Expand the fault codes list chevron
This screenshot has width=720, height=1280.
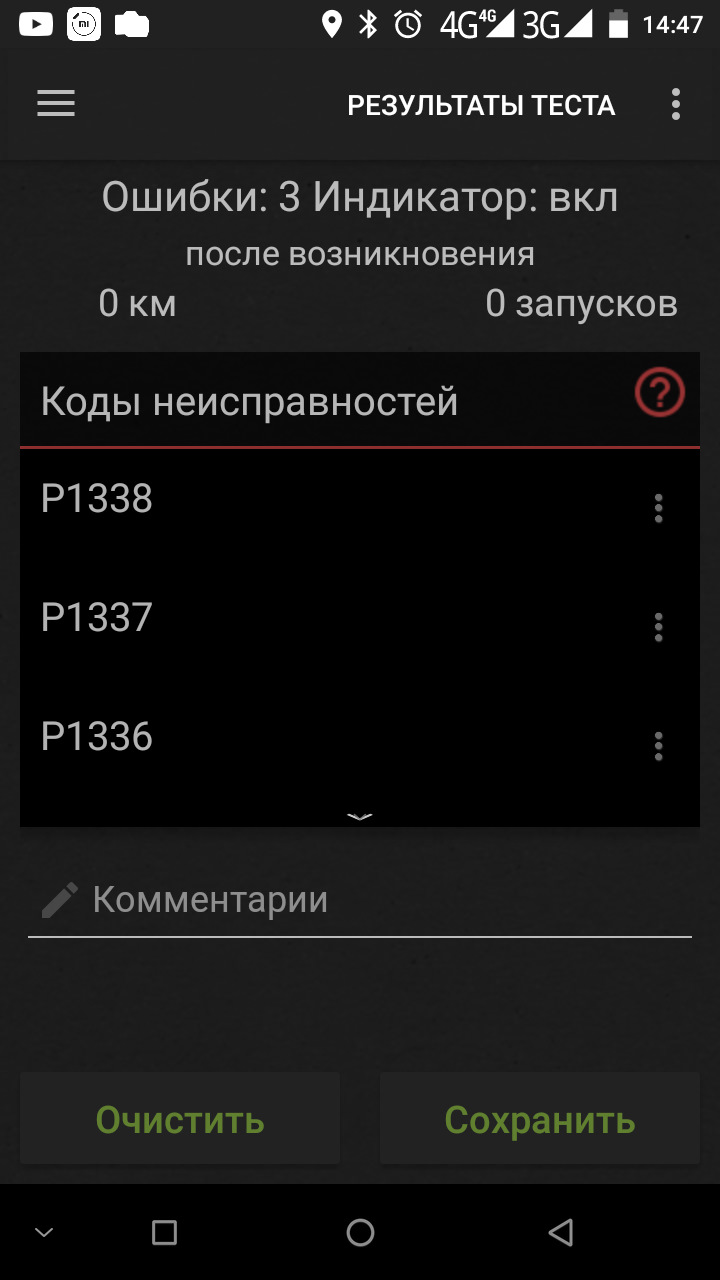(x=360, y=816)
